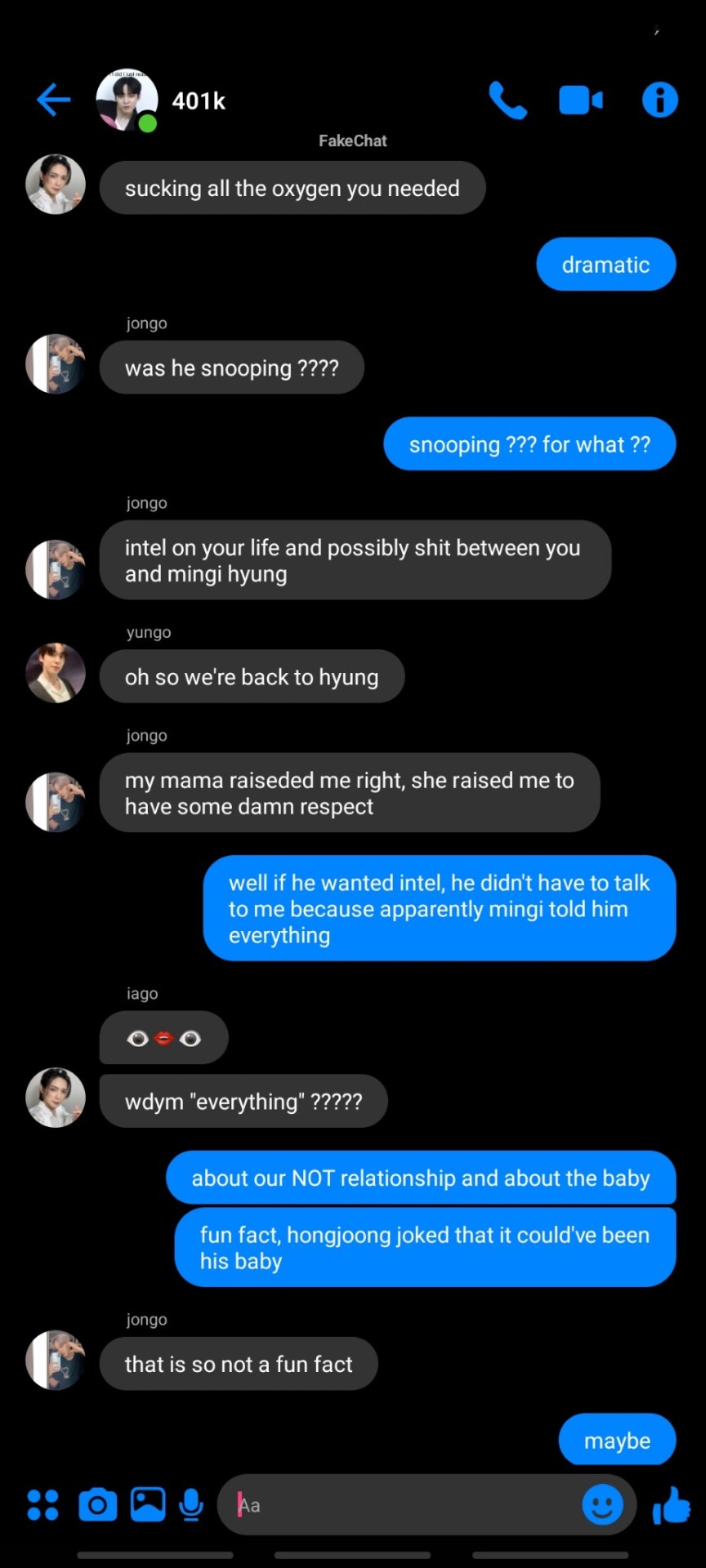706x1568 pixels.
Task: Start a video call
Action: point(581,100)
